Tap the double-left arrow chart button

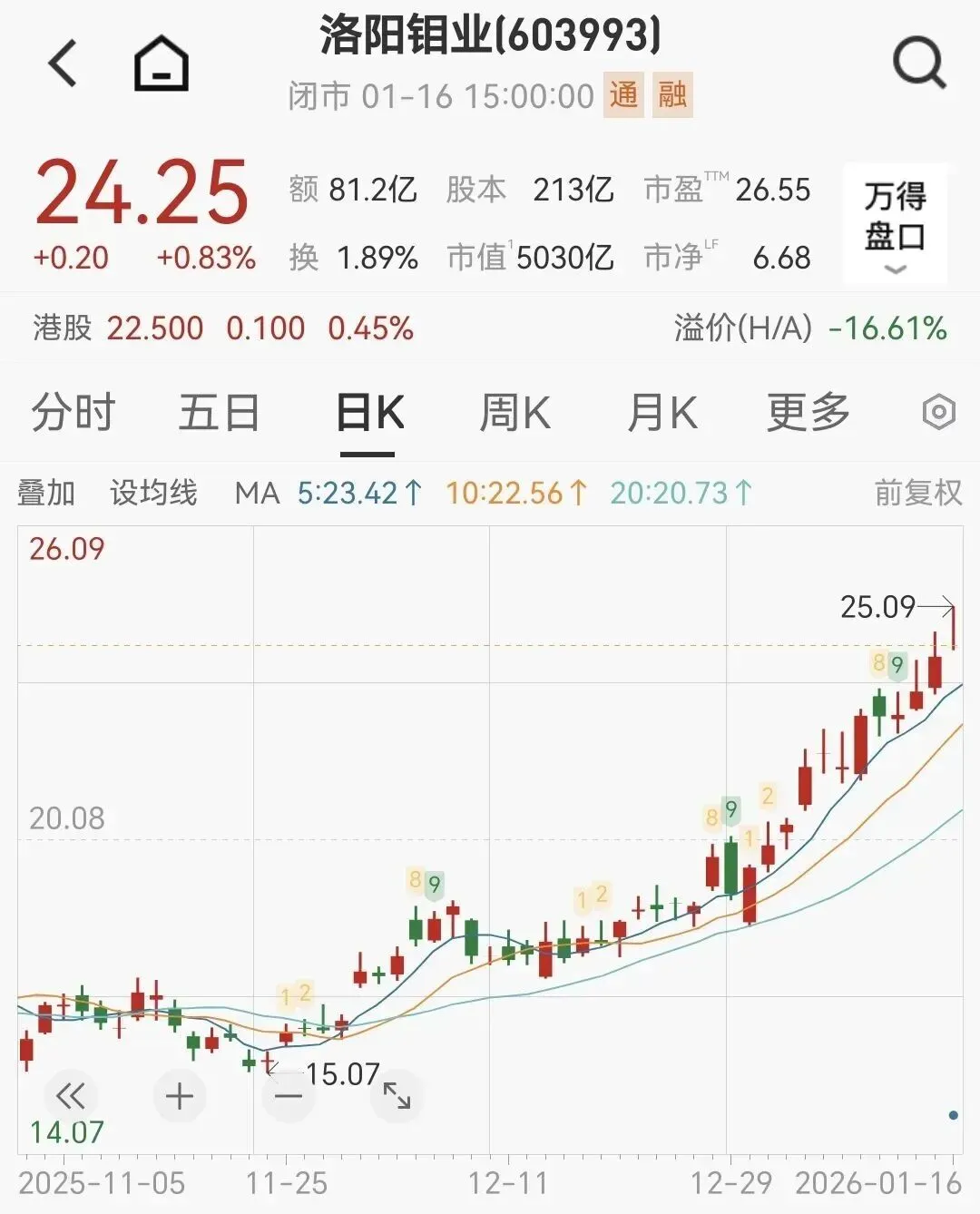click(x=70, y=1096)
